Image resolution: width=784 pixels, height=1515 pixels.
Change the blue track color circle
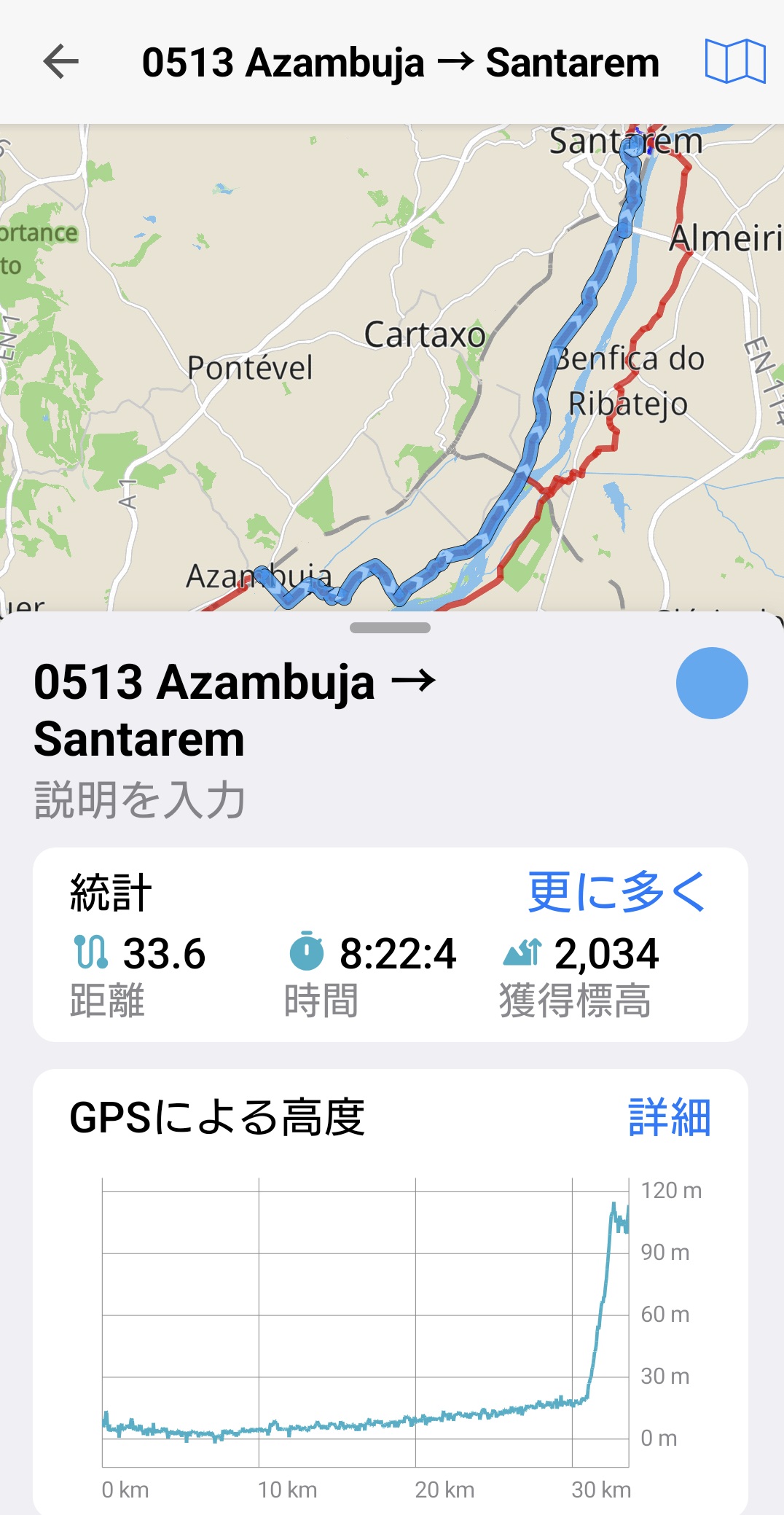[711, 683]
